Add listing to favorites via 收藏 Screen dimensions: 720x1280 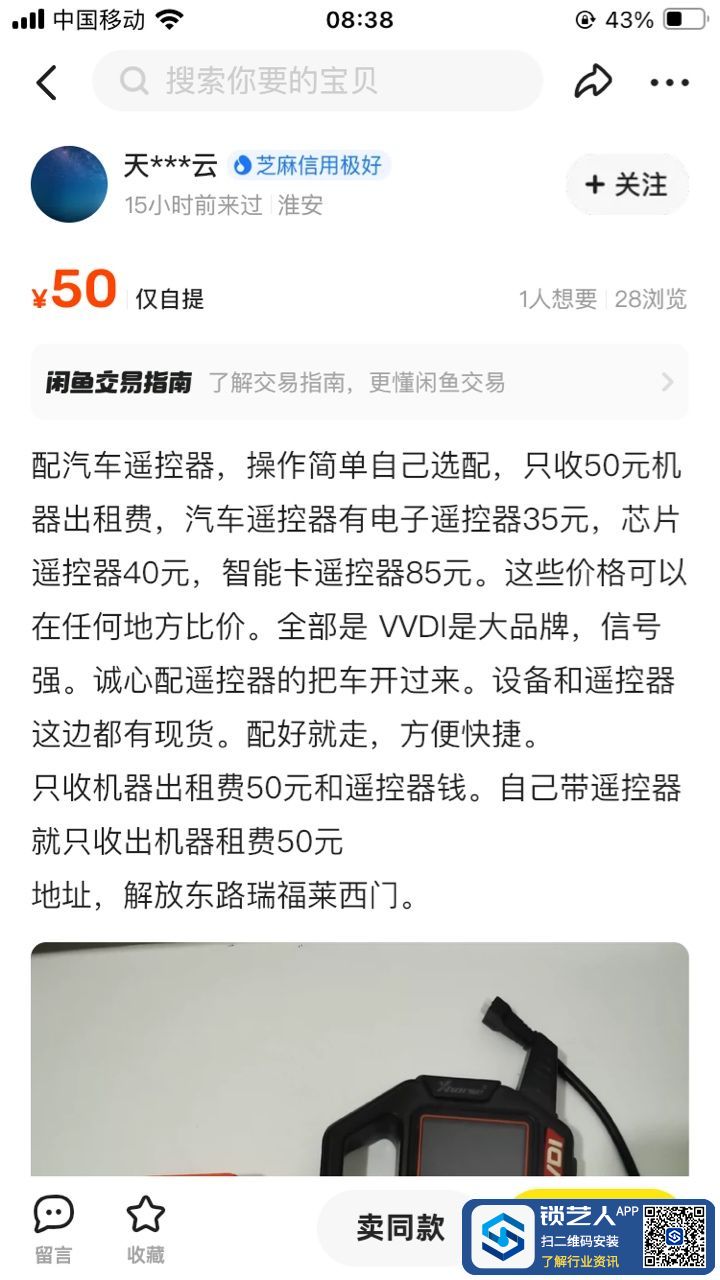146,1229
